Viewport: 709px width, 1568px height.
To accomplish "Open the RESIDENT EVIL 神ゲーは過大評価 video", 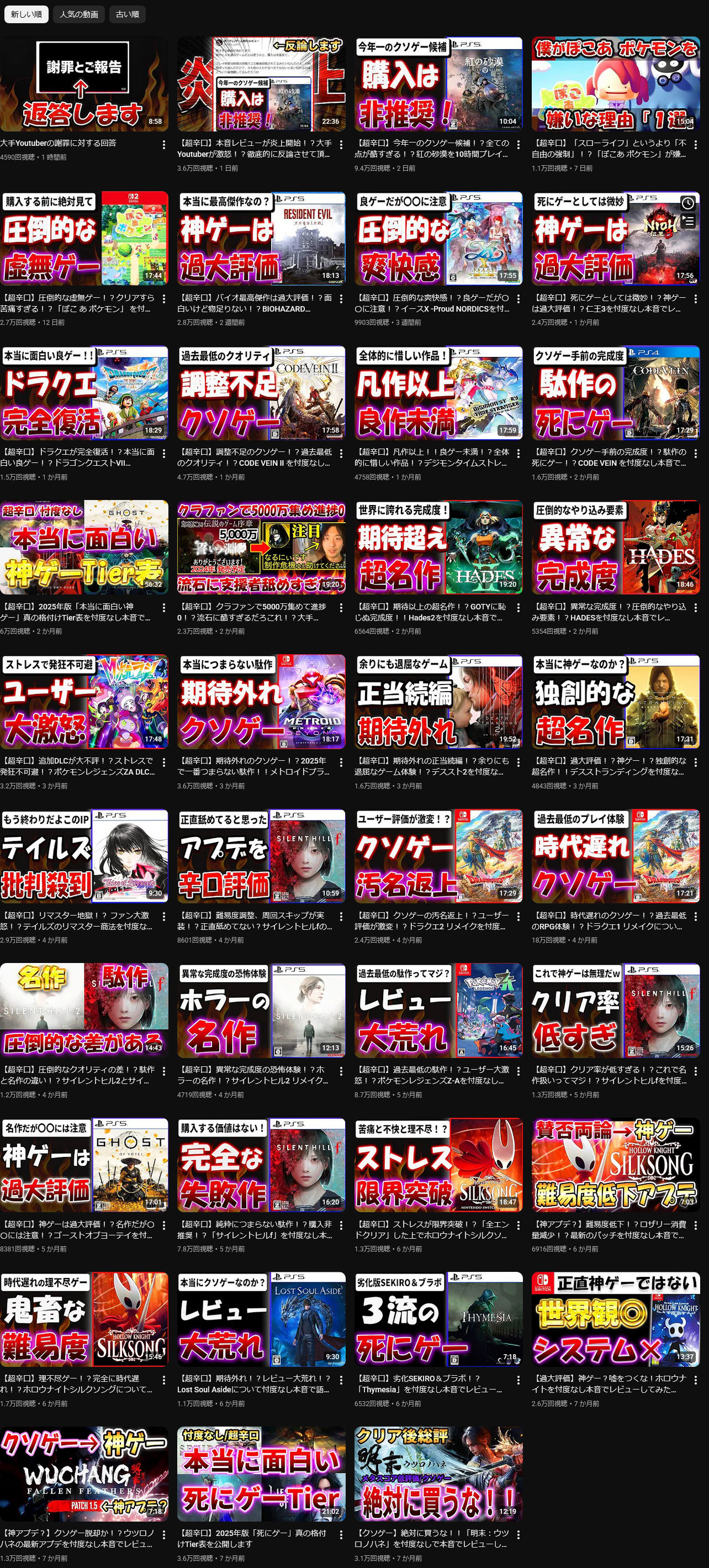I will [x=261, y=239].
